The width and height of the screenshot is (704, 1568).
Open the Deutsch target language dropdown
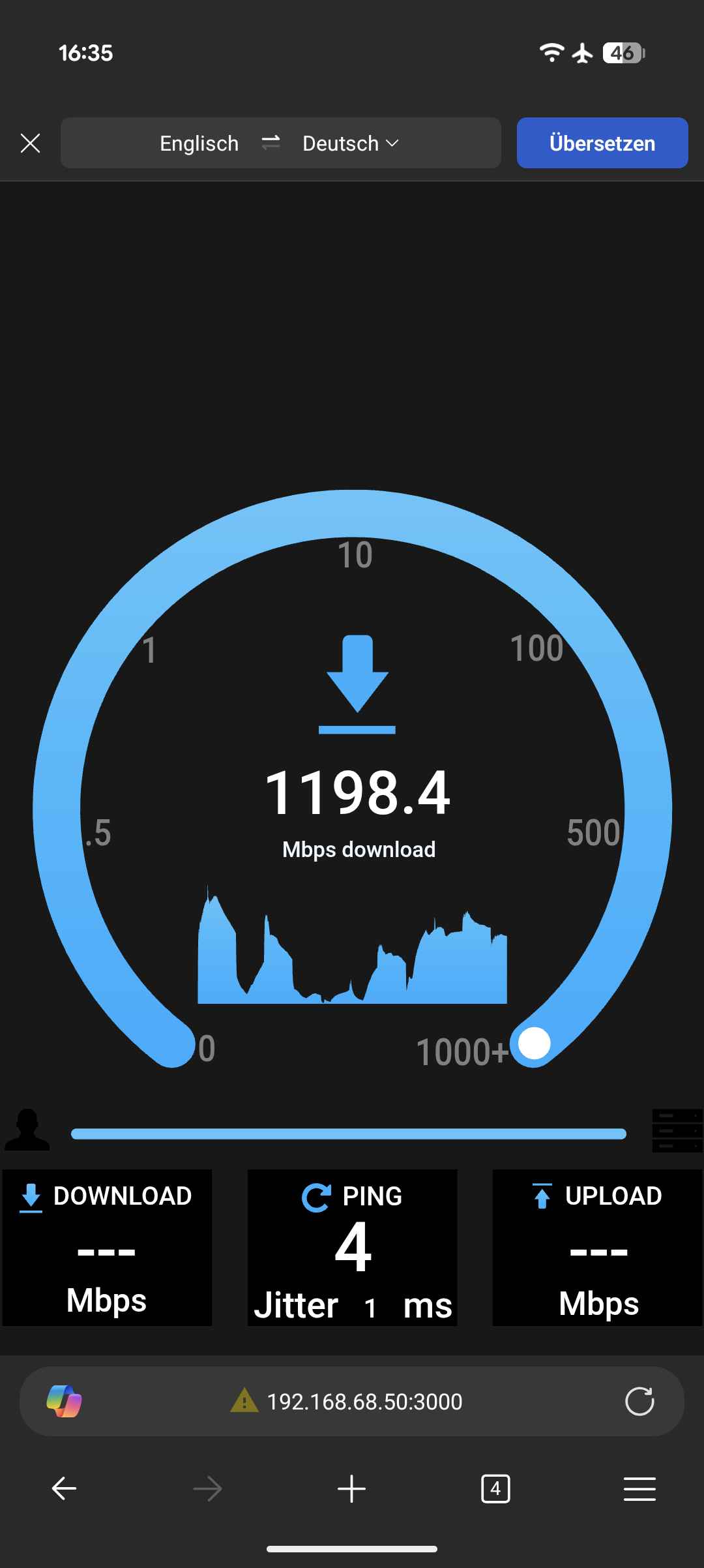click(x=351, y=143)
